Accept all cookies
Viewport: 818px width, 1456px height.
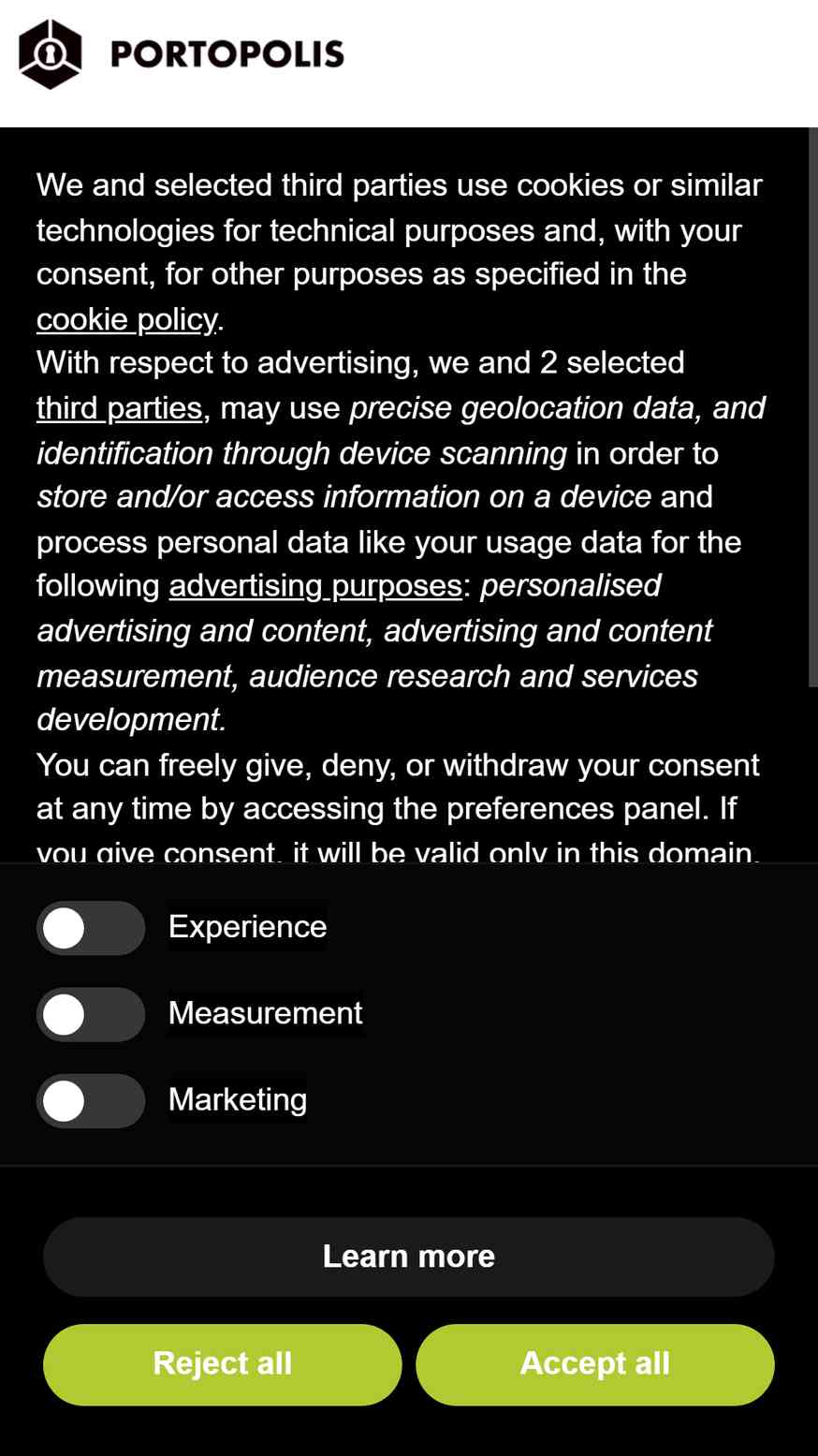[x=595, y=1364]
